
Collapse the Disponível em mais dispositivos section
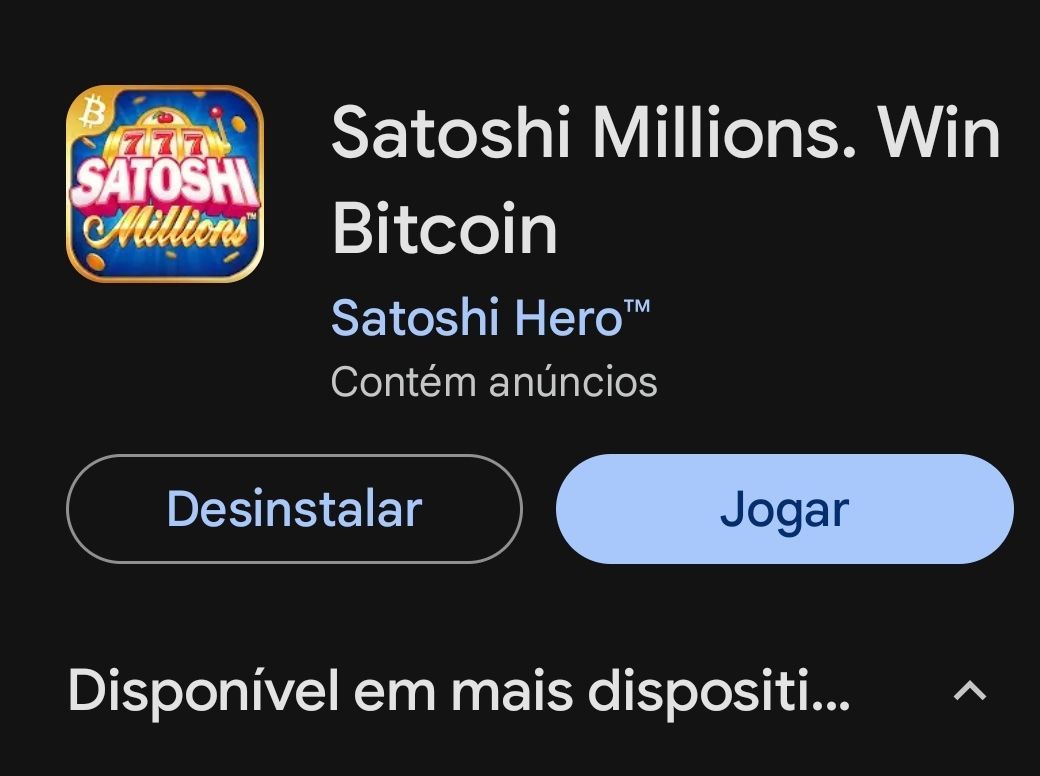coord(969,692)
